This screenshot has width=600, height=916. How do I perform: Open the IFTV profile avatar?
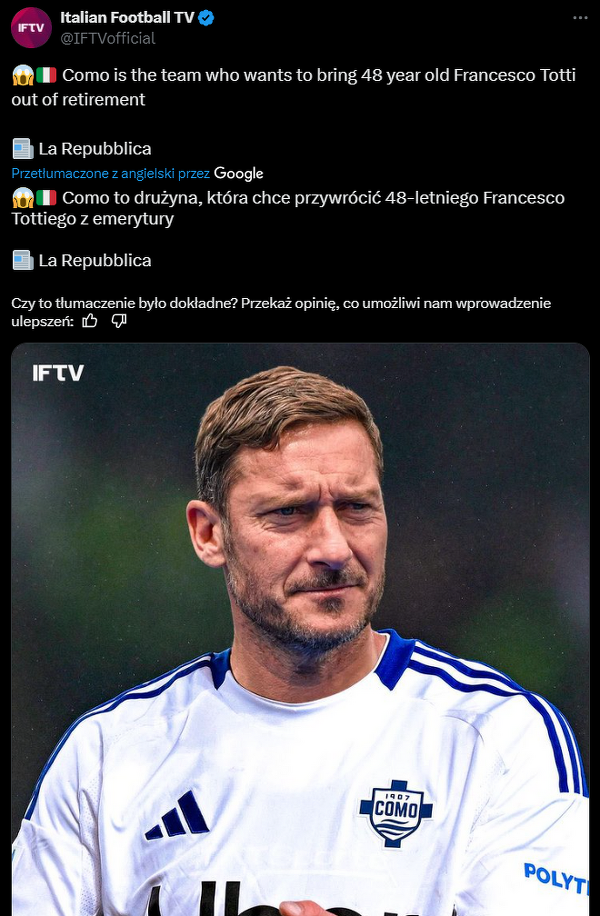pyautogui.click(x=32, y=27)
